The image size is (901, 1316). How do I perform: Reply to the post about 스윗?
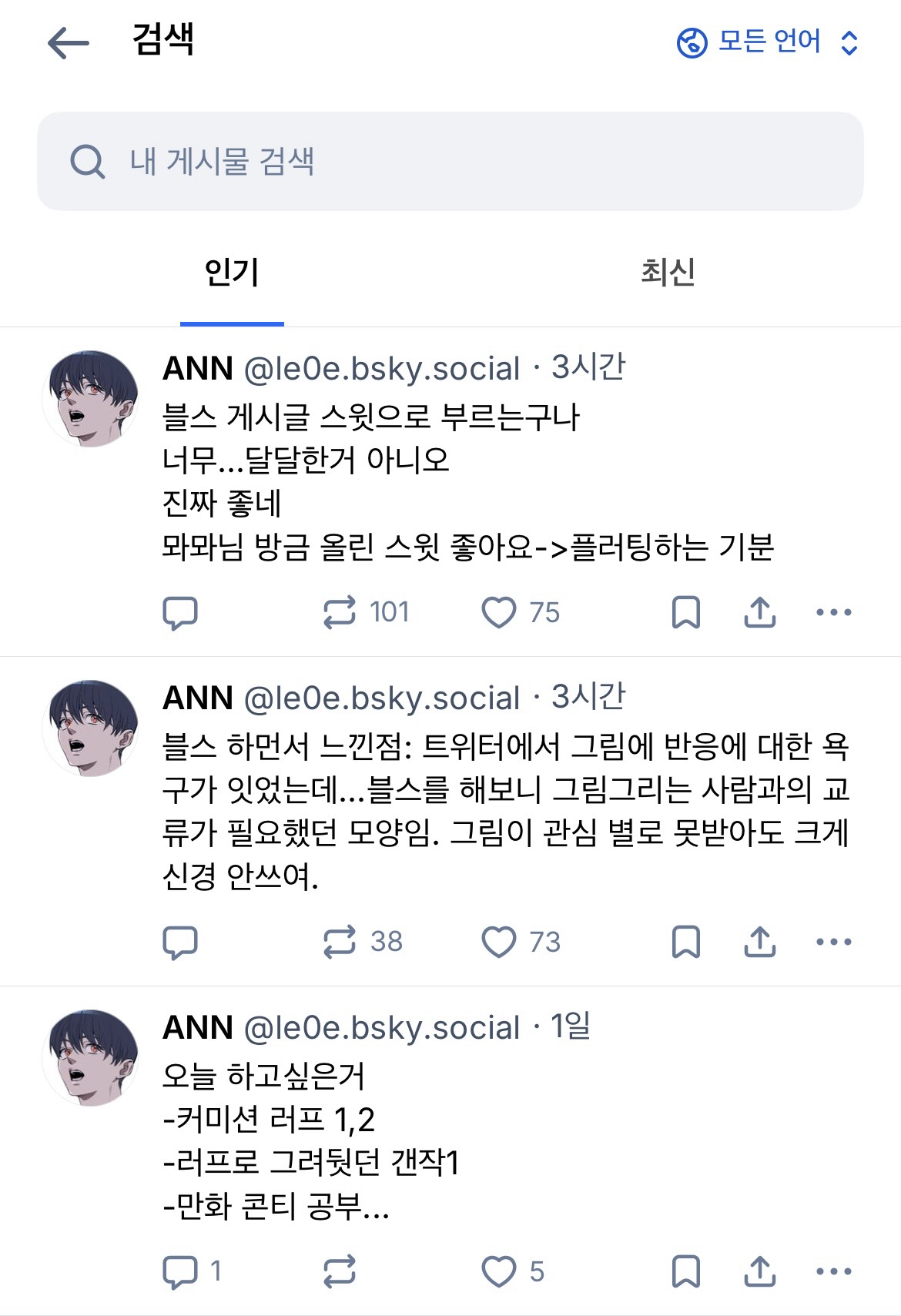coord(180,613)
